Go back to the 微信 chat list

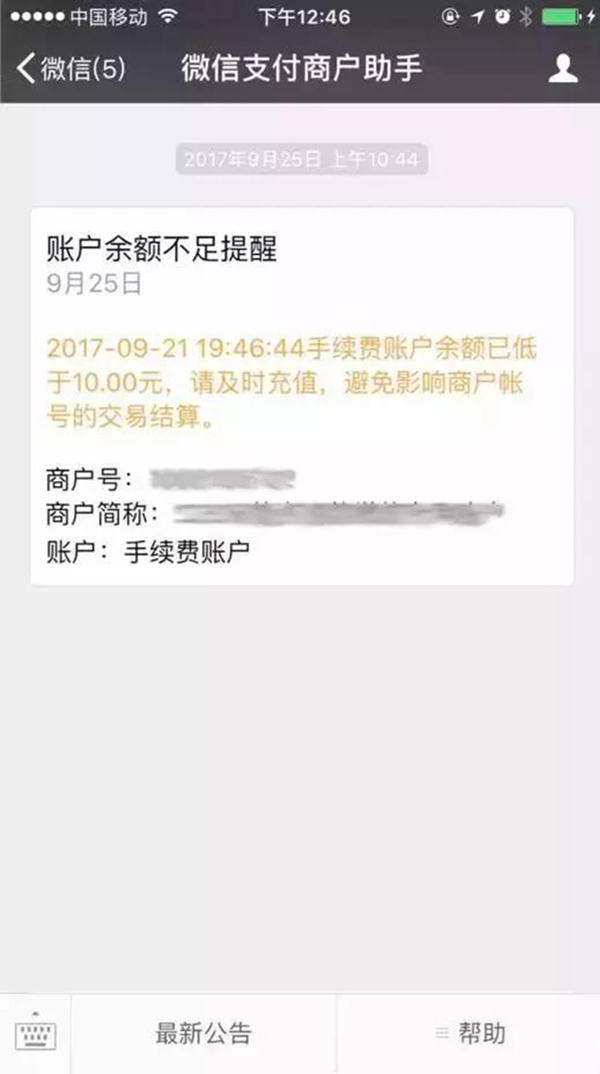(x=70, y=69)
